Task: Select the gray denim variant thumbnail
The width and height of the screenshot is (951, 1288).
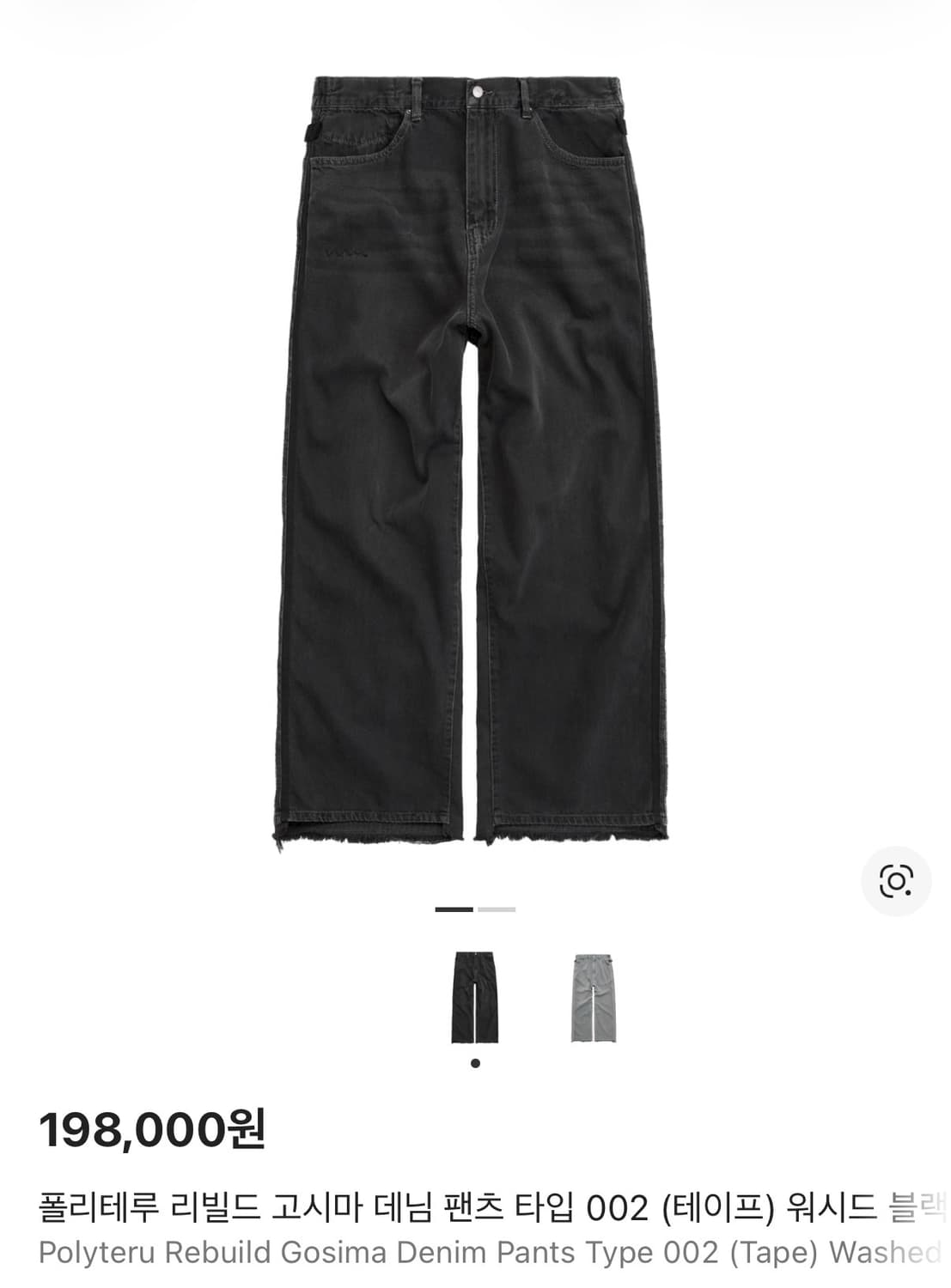Action: pos(592,999)
